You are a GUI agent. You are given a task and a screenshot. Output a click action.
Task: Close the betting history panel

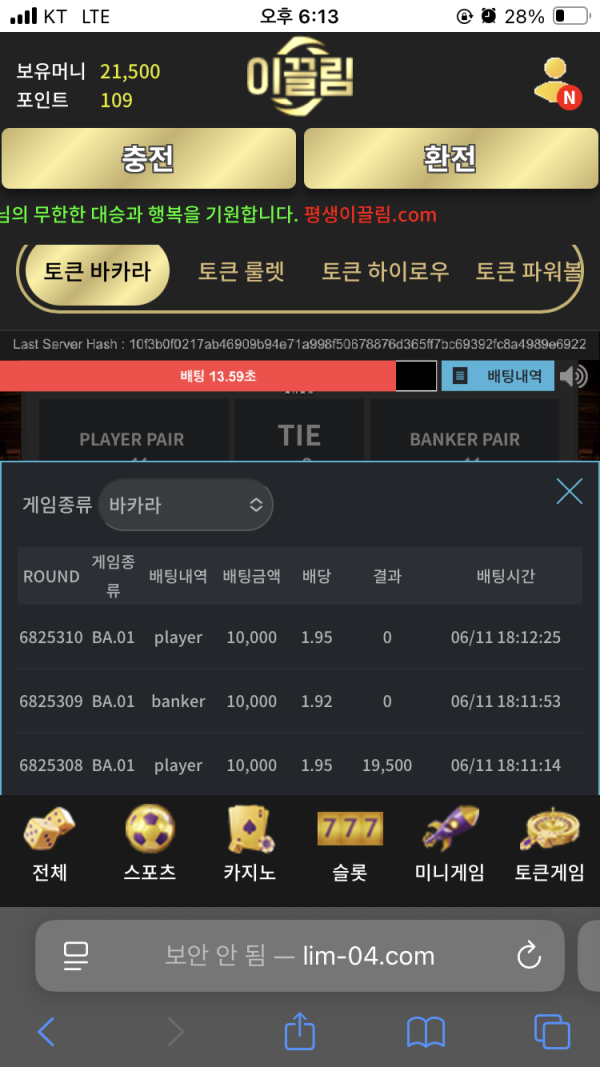point(569,491)
